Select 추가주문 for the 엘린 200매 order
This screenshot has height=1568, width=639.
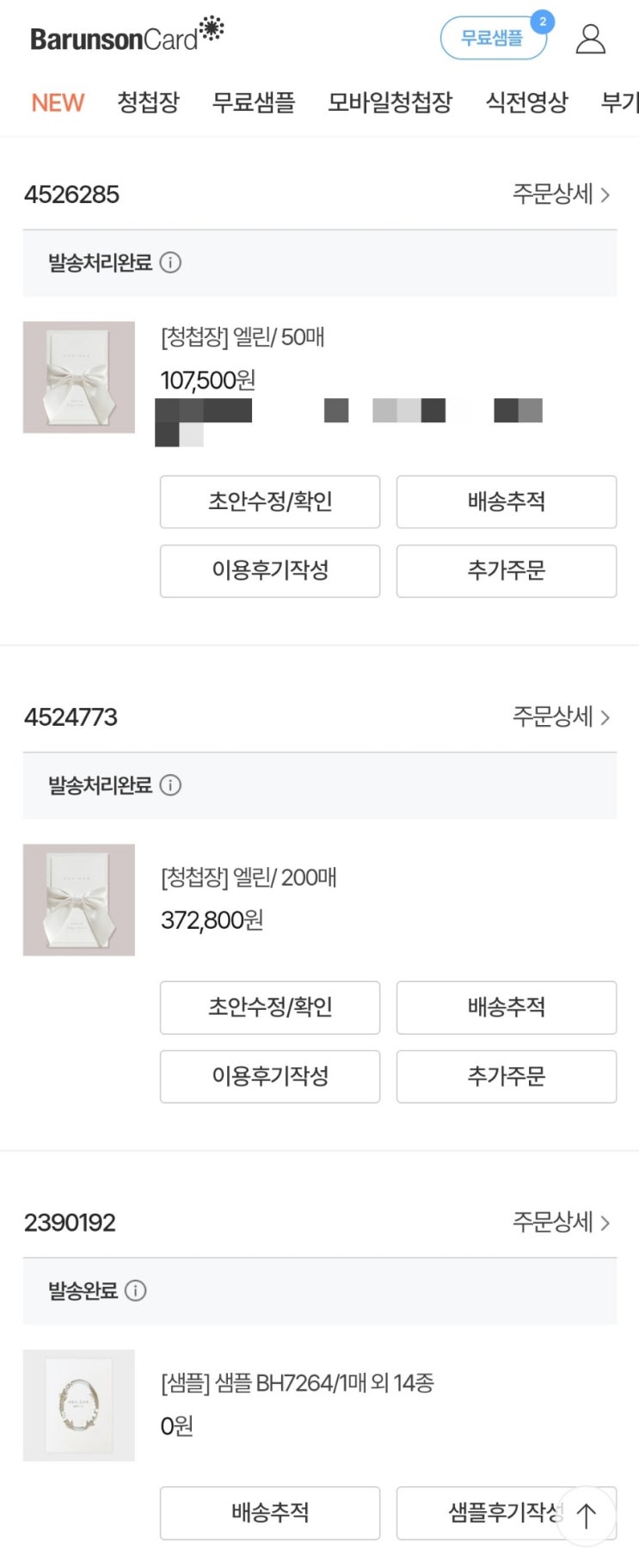pyautogui.click(x=506, y=1076)
